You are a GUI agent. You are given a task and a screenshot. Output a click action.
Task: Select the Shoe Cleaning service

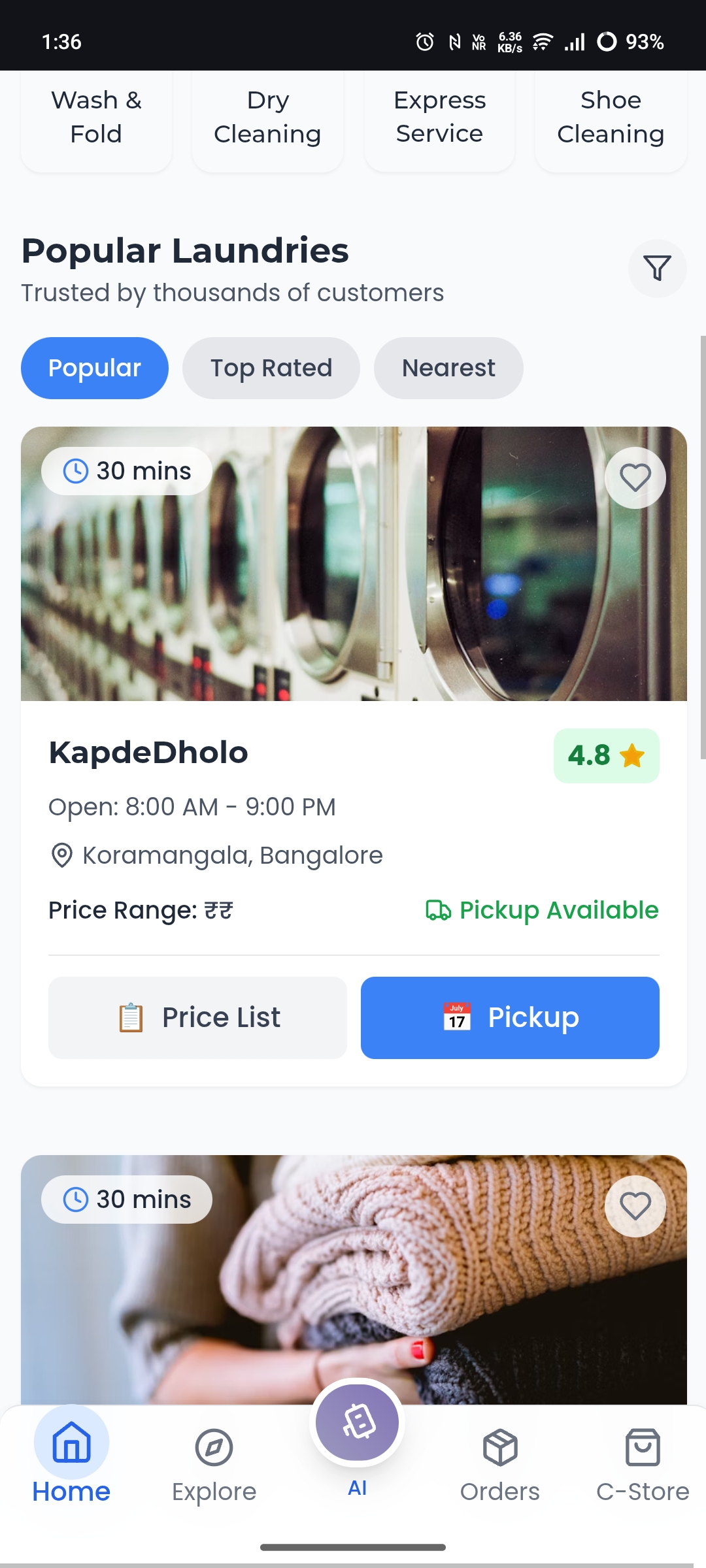[x=611, y=118]
